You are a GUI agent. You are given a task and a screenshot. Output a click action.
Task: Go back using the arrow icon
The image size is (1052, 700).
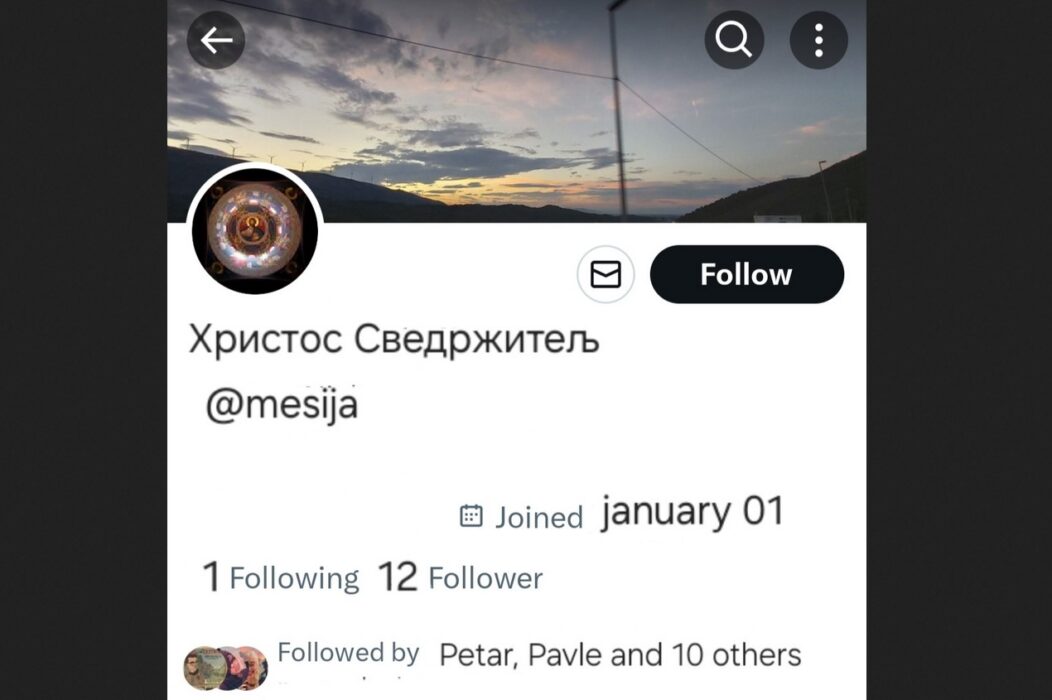(x=216, y=40)
